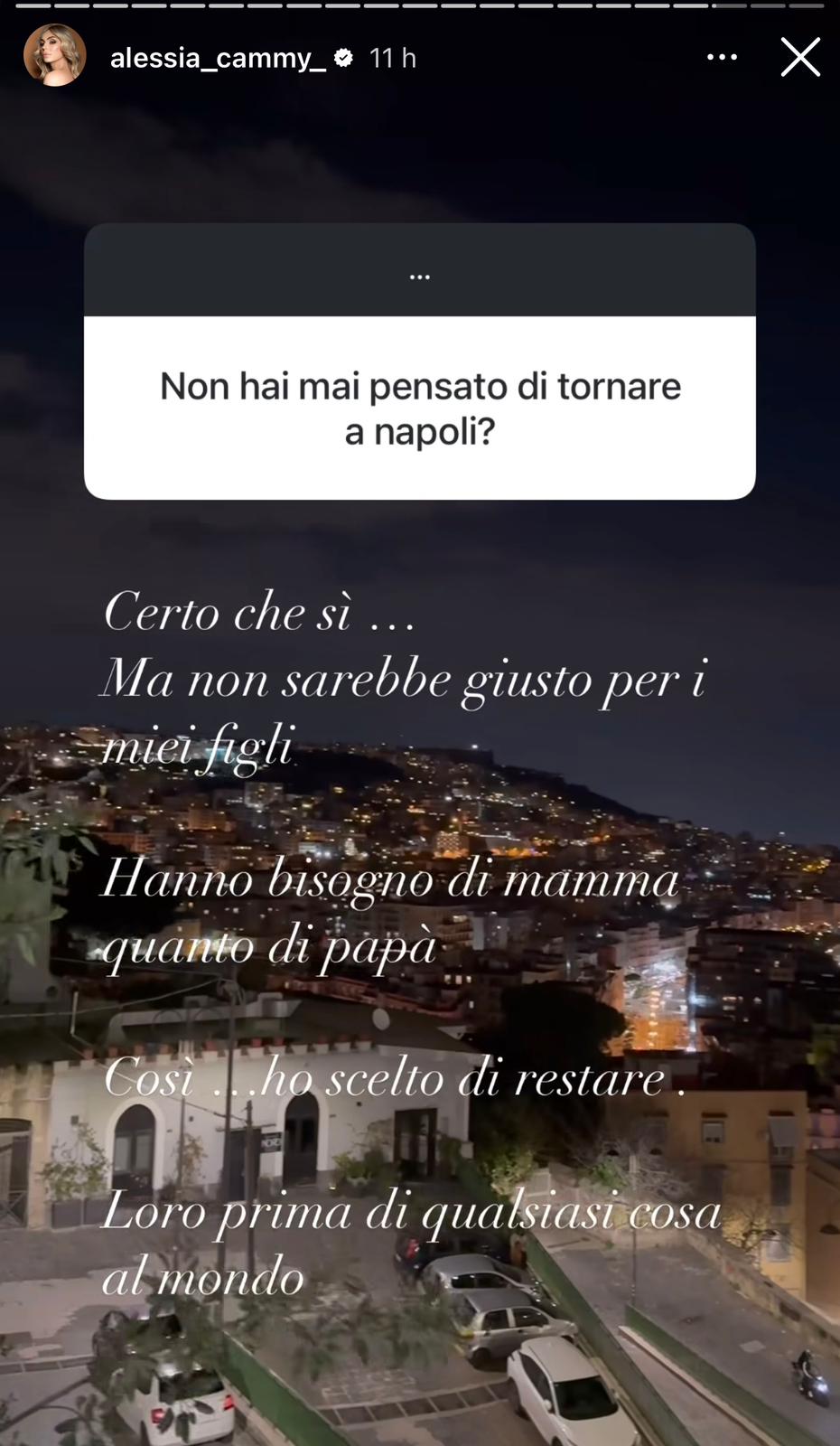The width and height of the screenshot is (840, 1446).
Task: Open the alessia_cammy_ username link
Action: pyautogui.click(x=217, y=59)
